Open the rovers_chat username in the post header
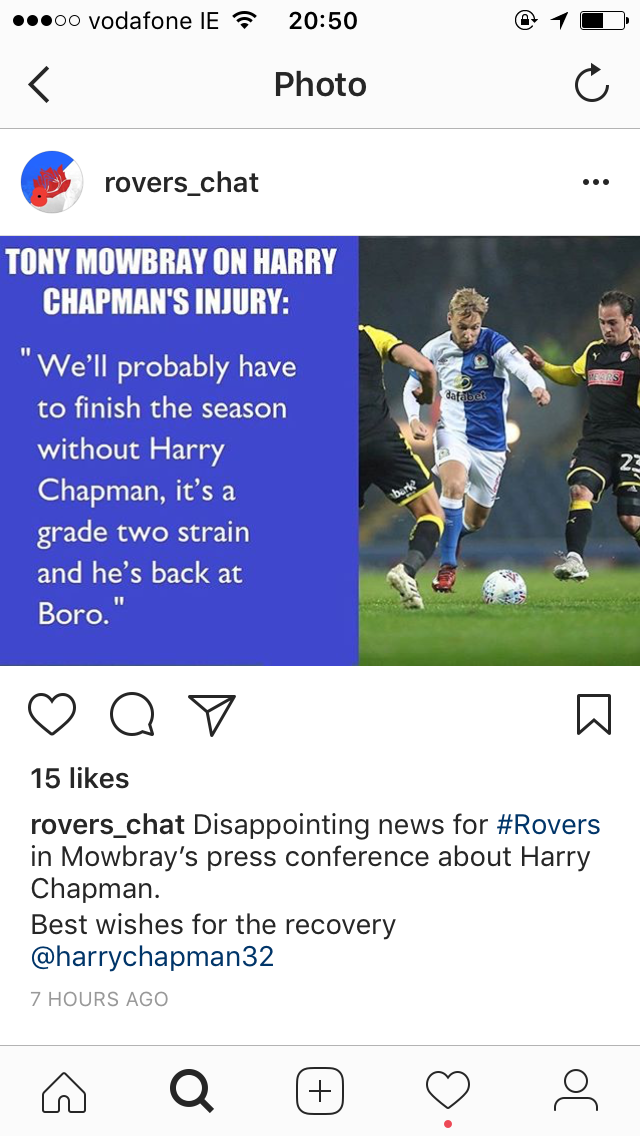This screenshot has height=1136, width=640. [181, 183]
